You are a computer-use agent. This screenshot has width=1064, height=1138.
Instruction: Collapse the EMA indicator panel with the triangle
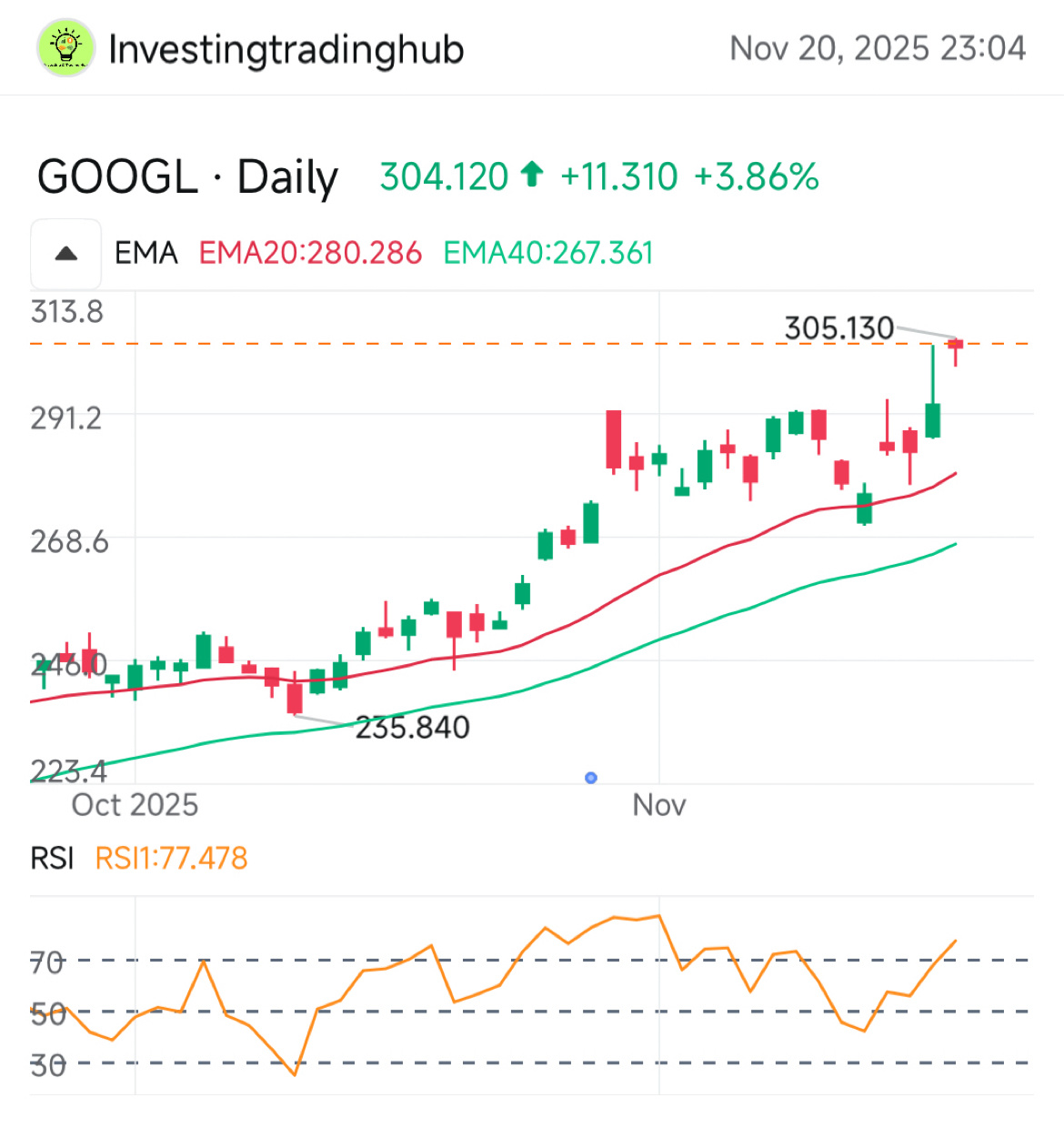pos(66,252)
